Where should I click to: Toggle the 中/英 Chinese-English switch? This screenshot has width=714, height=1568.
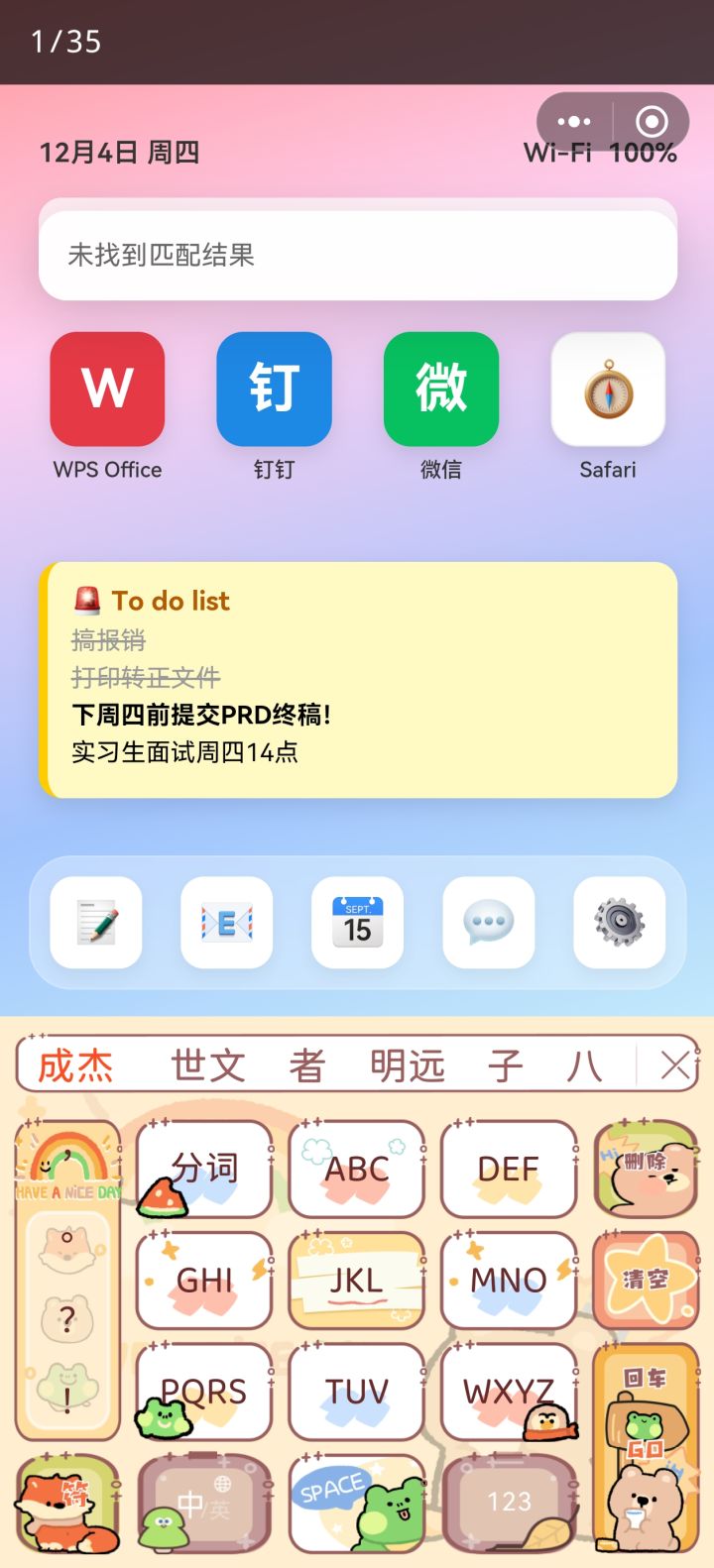tap(203, 1503)
